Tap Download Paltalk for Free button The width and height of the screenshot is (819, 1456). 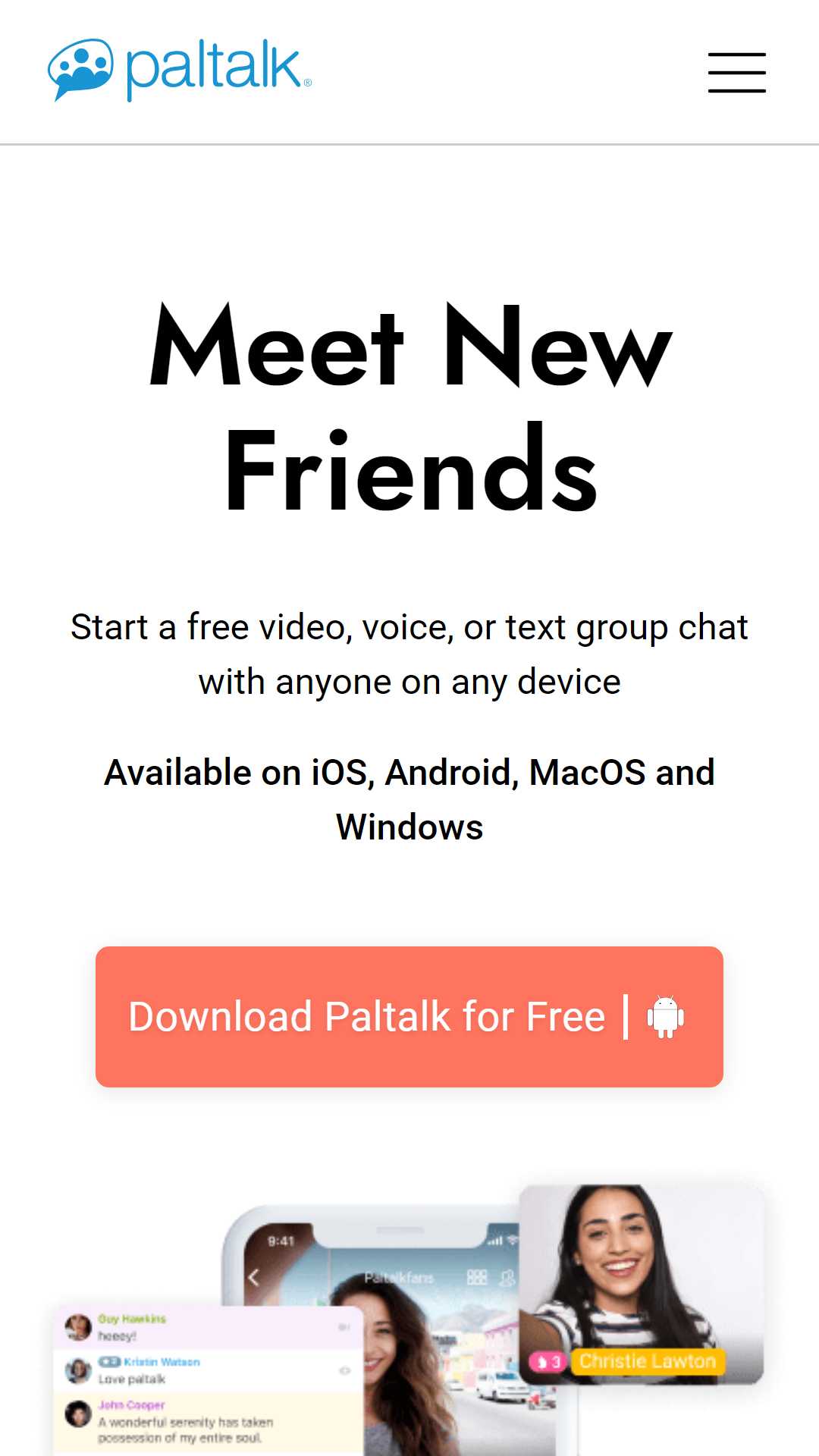click(x=409, y=1016)
